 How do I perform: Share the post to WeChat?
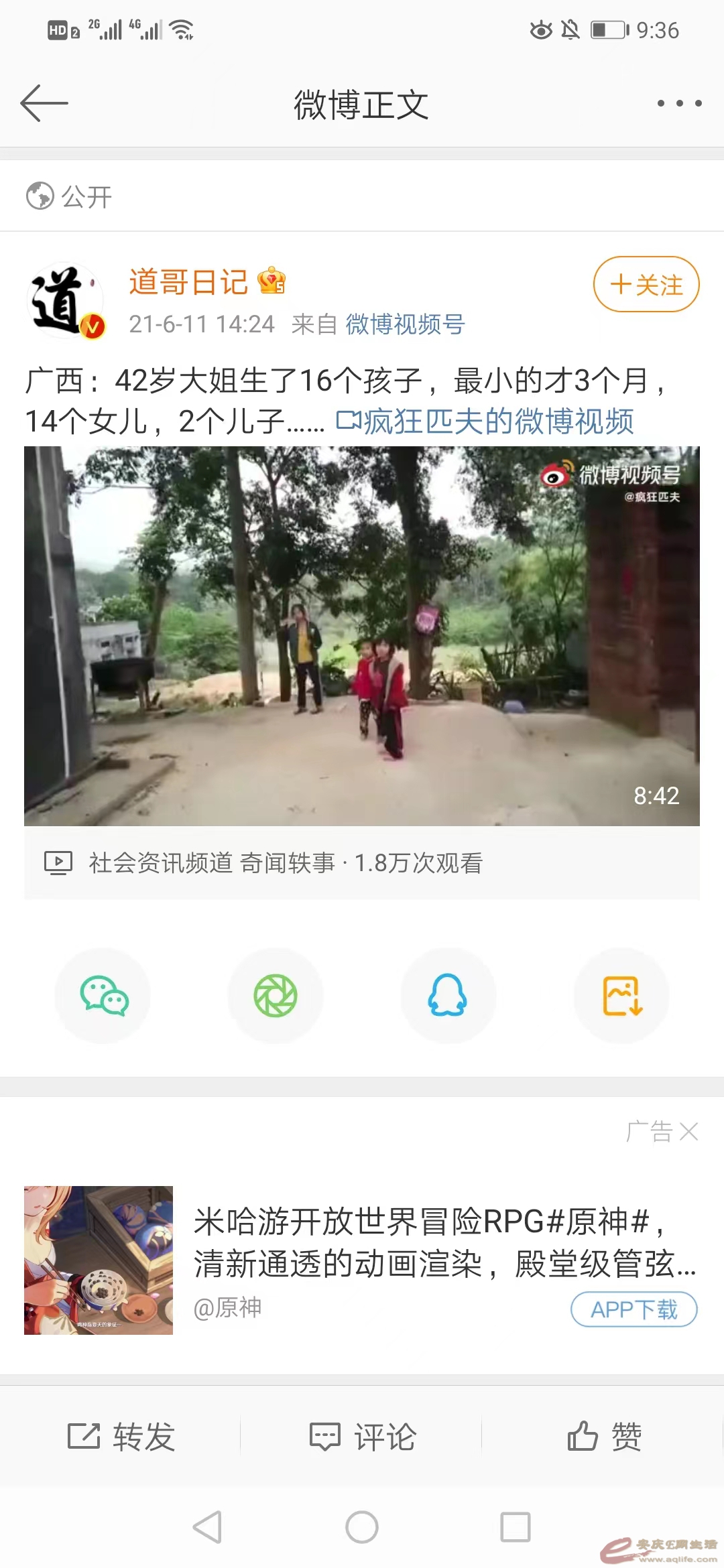point(103,995)
